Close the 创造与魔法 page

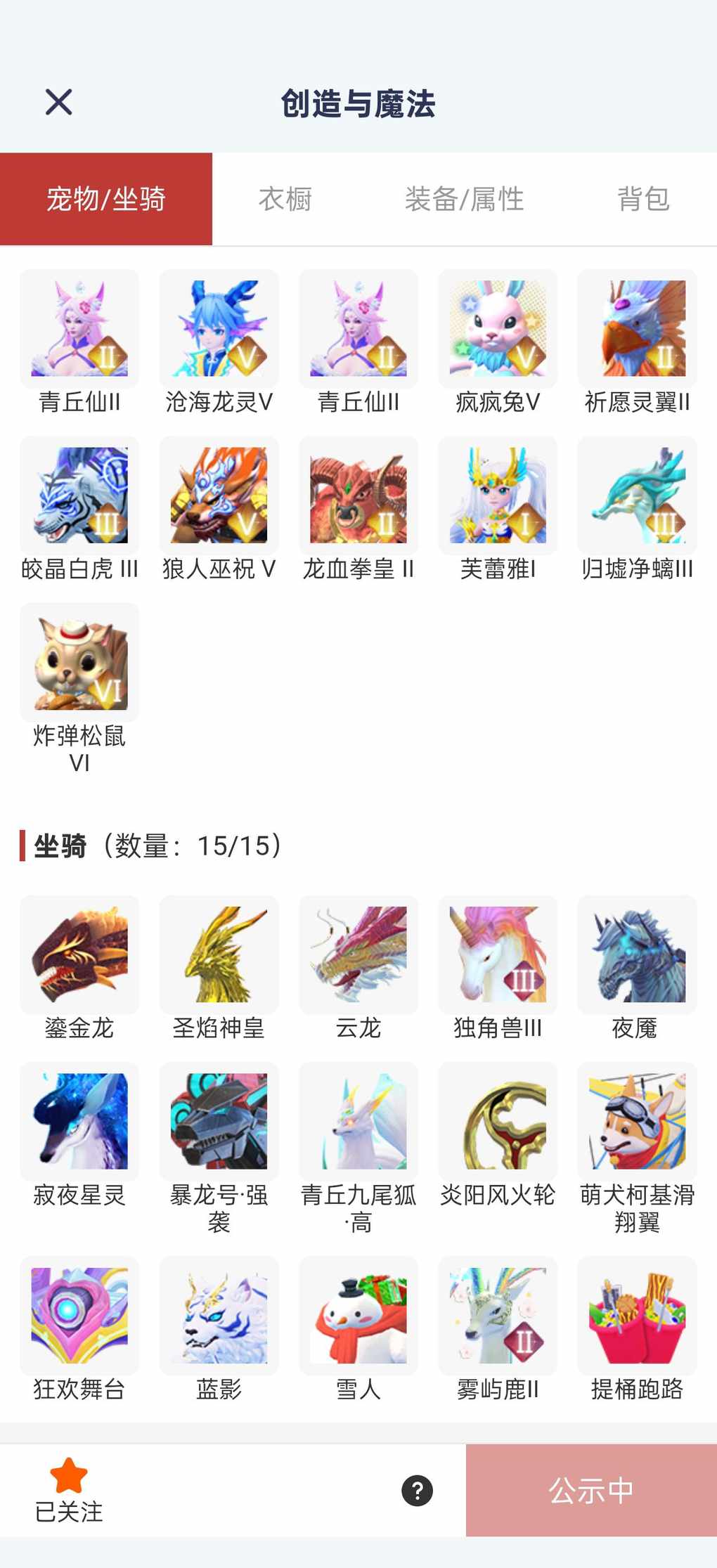[x=58, y=102]
